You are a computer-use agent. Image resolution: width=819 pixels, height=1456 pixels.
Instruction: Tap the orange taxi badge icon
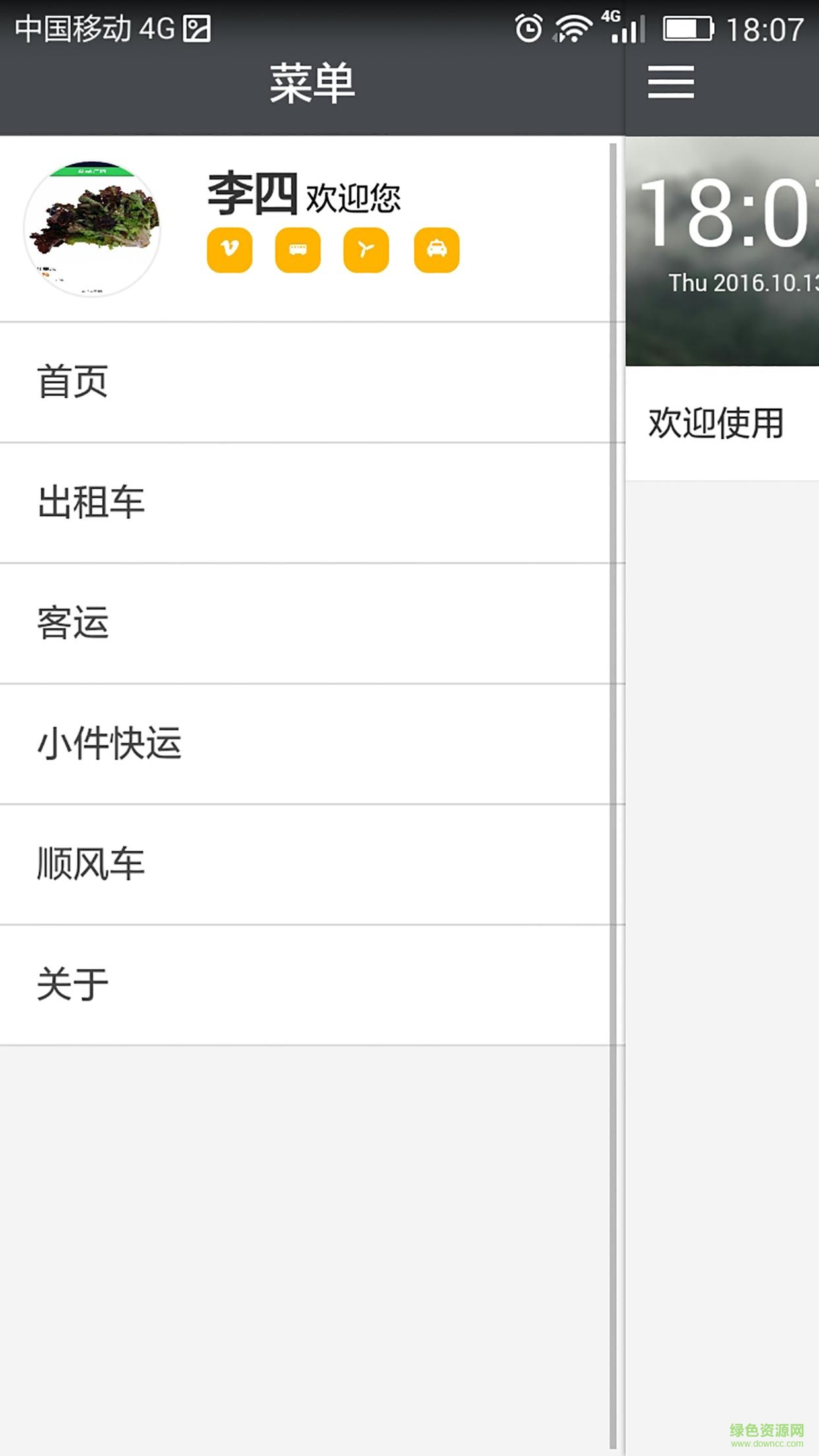click(x=437, y=250)
